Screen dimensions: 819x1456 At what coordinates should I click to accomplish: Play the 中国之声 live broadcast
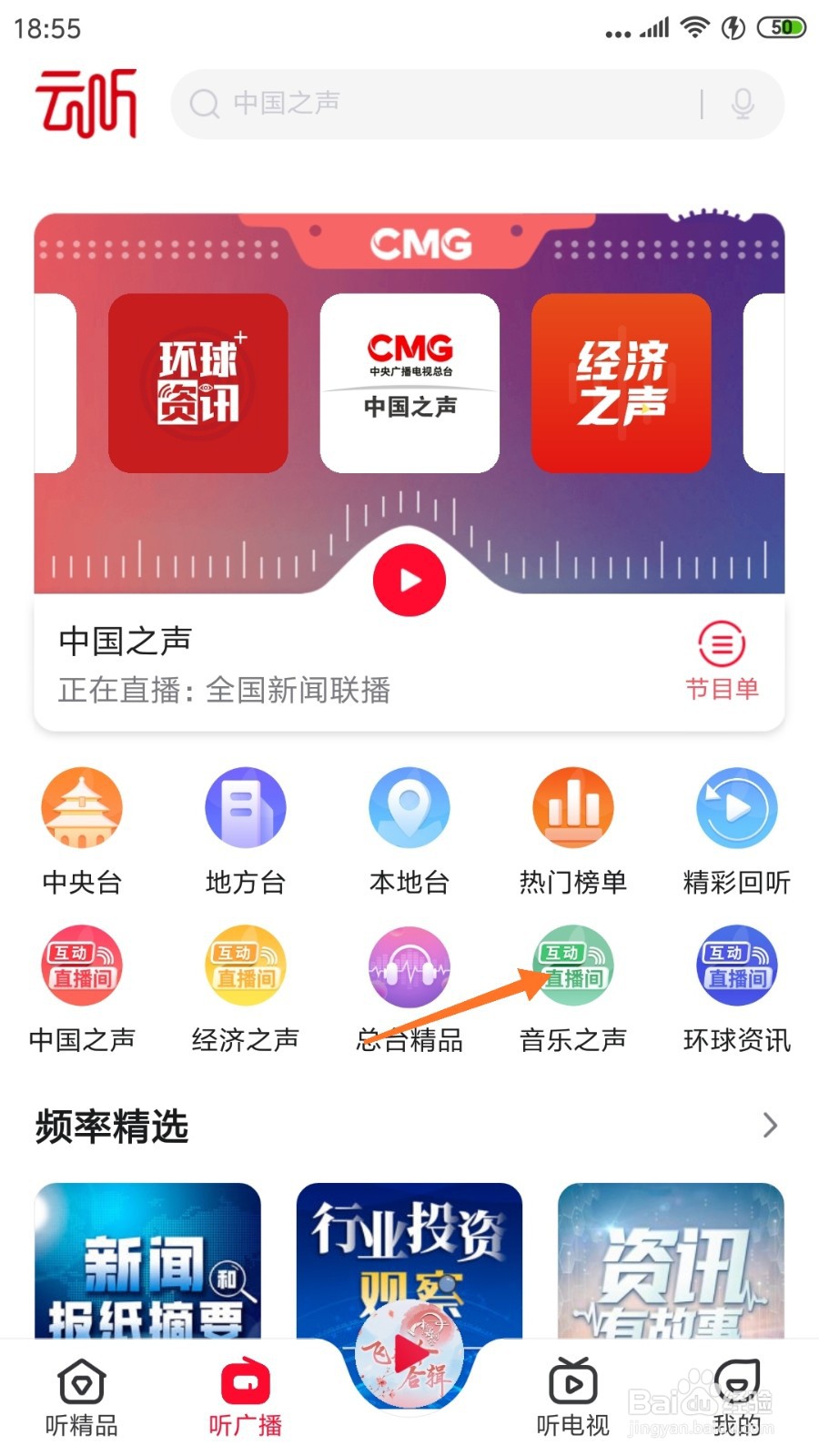click(409, 580)
